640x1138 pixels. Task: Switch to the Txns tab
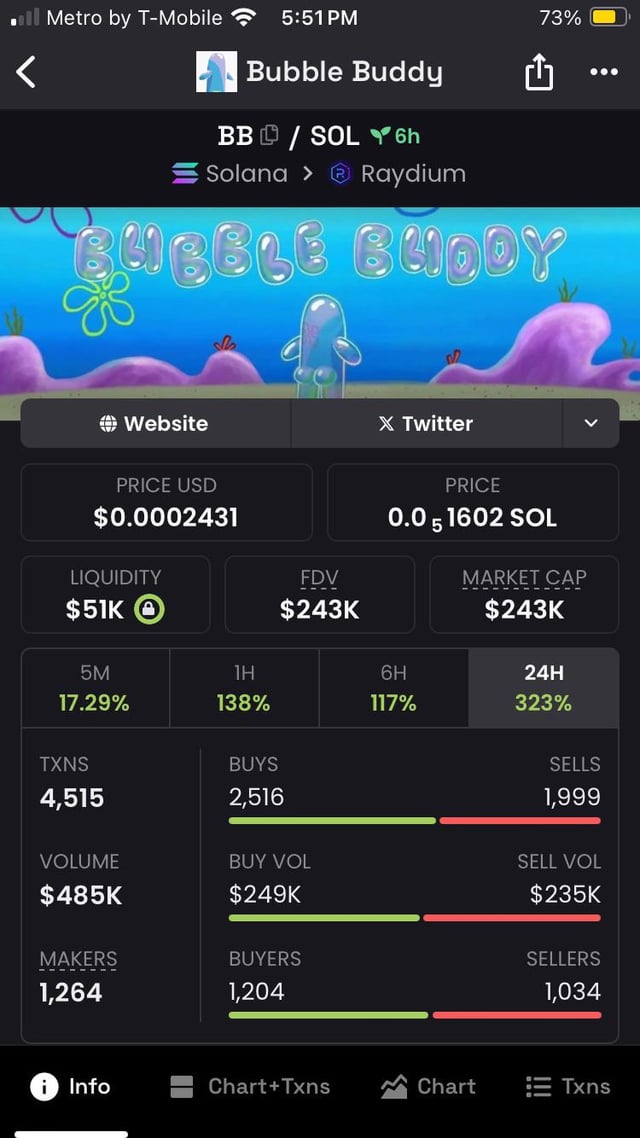[x=567, y=1087]
